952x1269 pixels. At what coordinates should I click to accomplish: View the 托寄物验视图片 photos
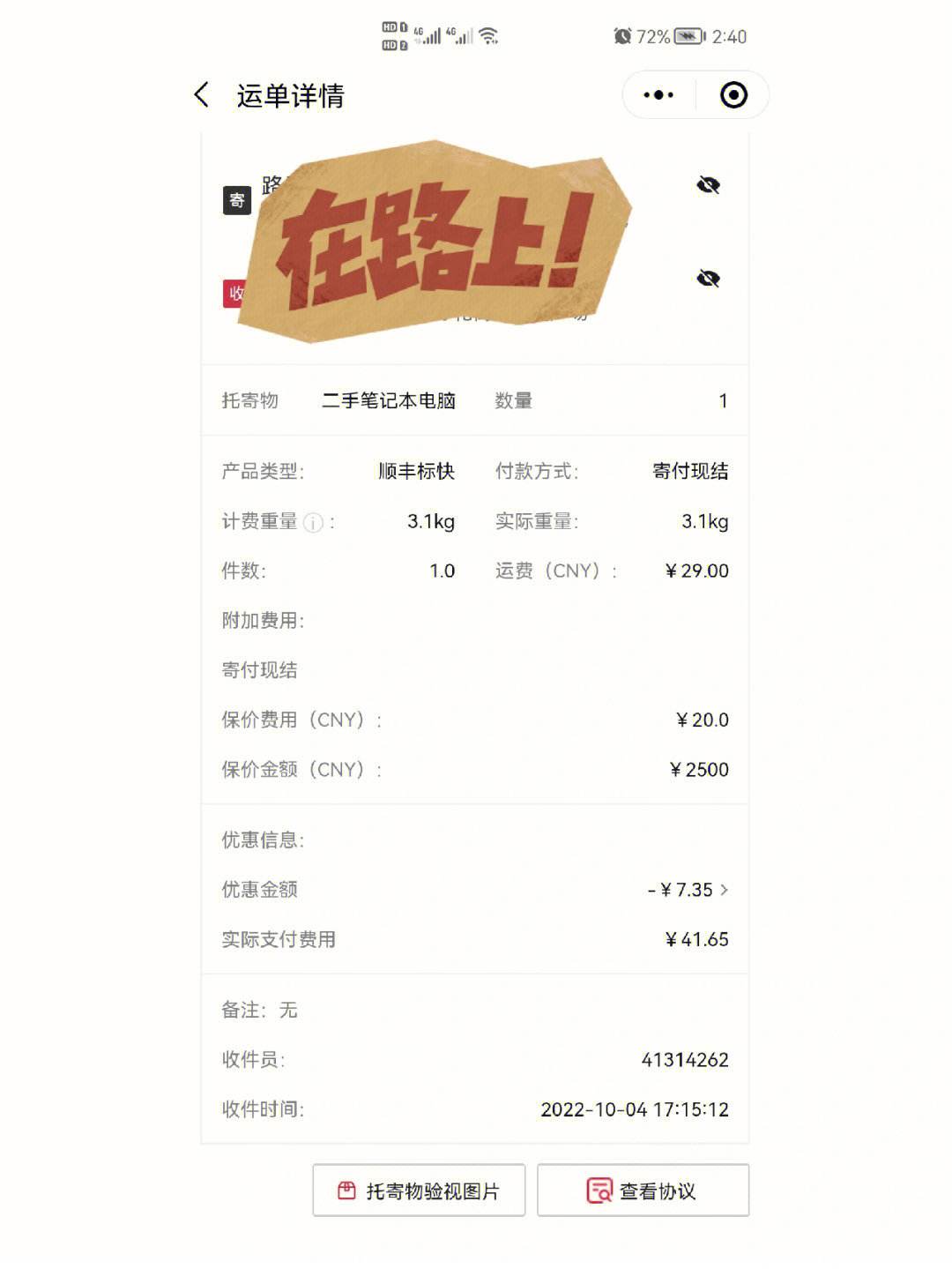point(419,1191)
